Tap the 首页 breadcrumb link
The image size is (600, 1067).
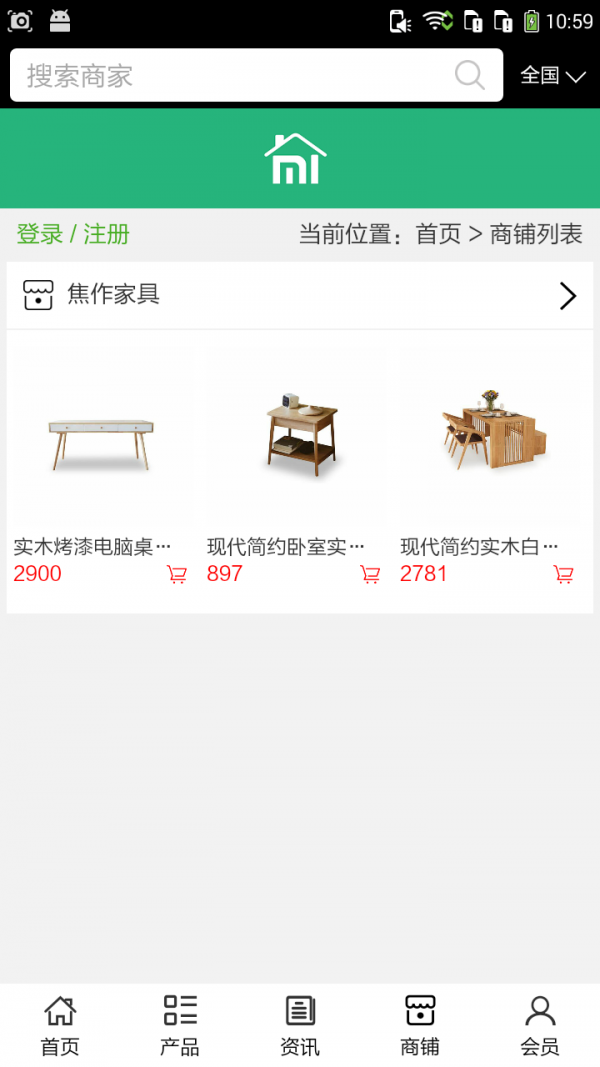(x=438, y=234)
